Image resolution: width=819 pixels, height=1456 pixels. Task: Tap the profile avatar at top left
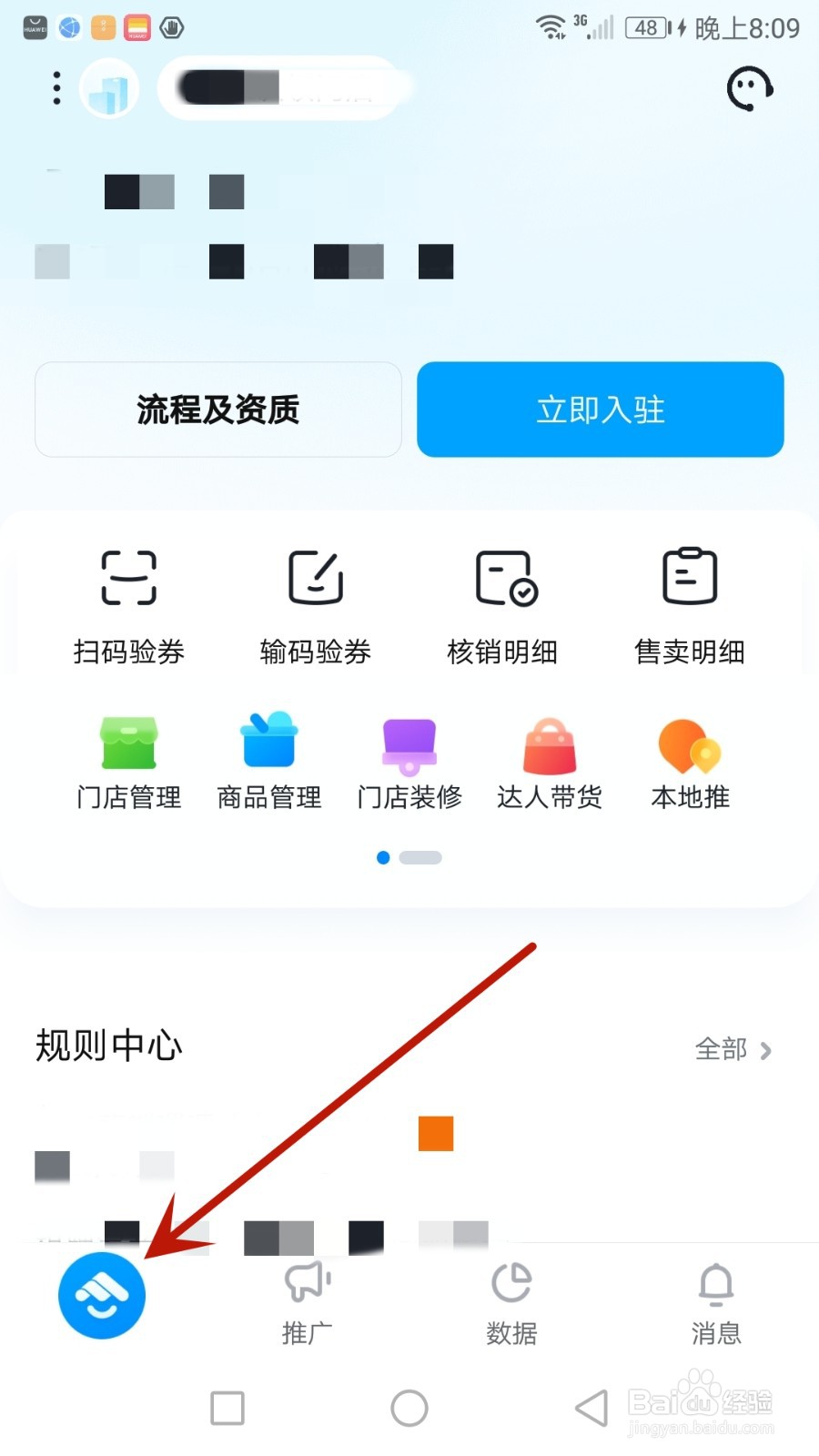(109, 87)
